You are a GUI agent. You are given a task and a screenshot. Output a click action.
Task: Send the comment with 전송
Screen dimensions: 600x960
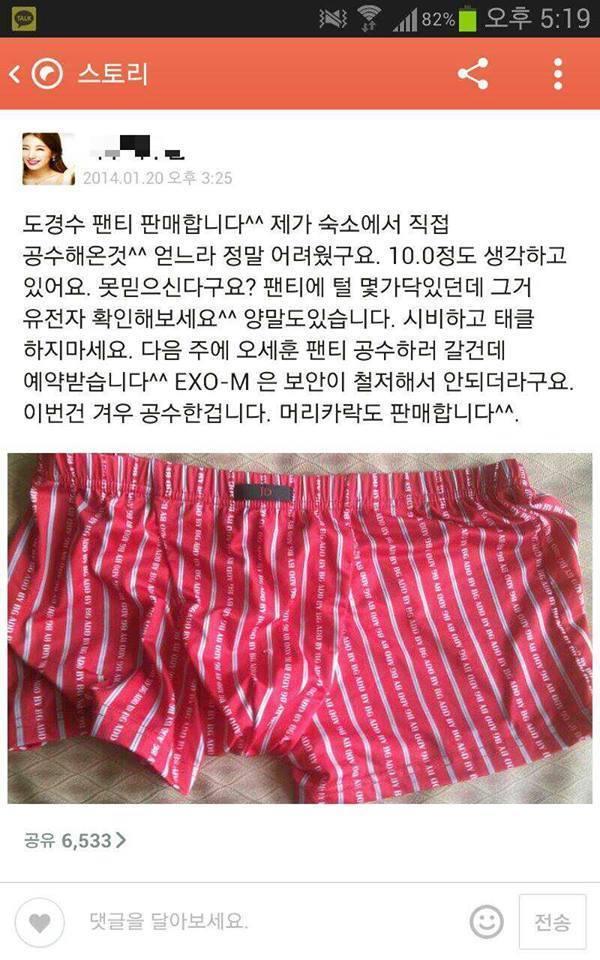pyautogui.click(x=552, y=921)
